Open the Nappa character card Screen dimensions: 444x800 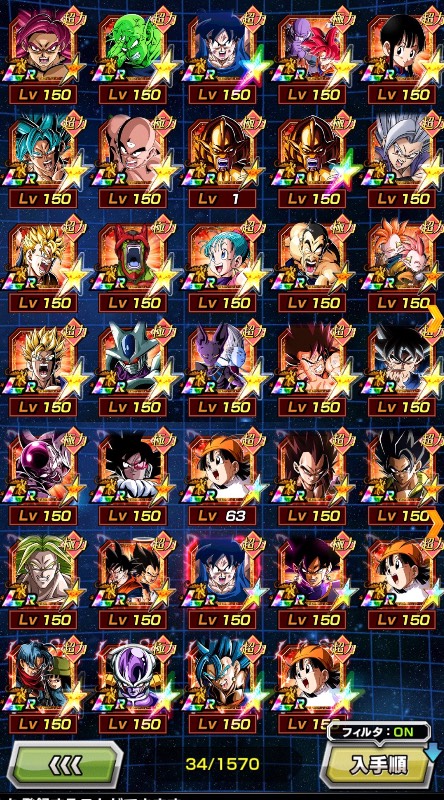(x=312, y=265)
